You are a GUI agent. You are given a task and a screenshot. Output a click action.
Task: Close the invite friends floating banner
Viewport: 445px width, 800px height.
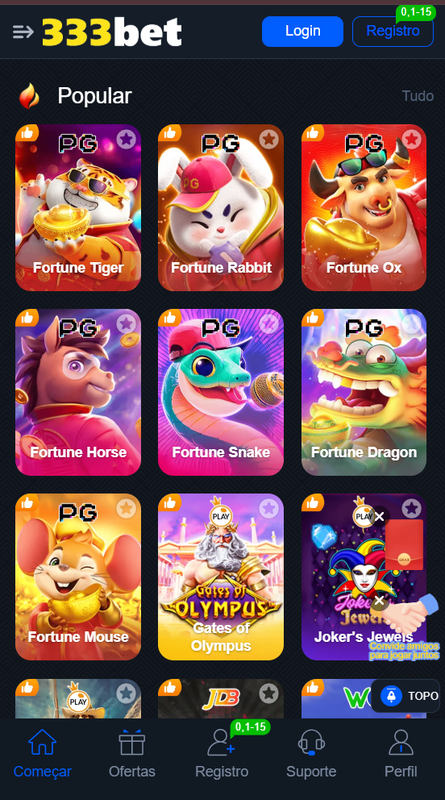coord(379,602)
